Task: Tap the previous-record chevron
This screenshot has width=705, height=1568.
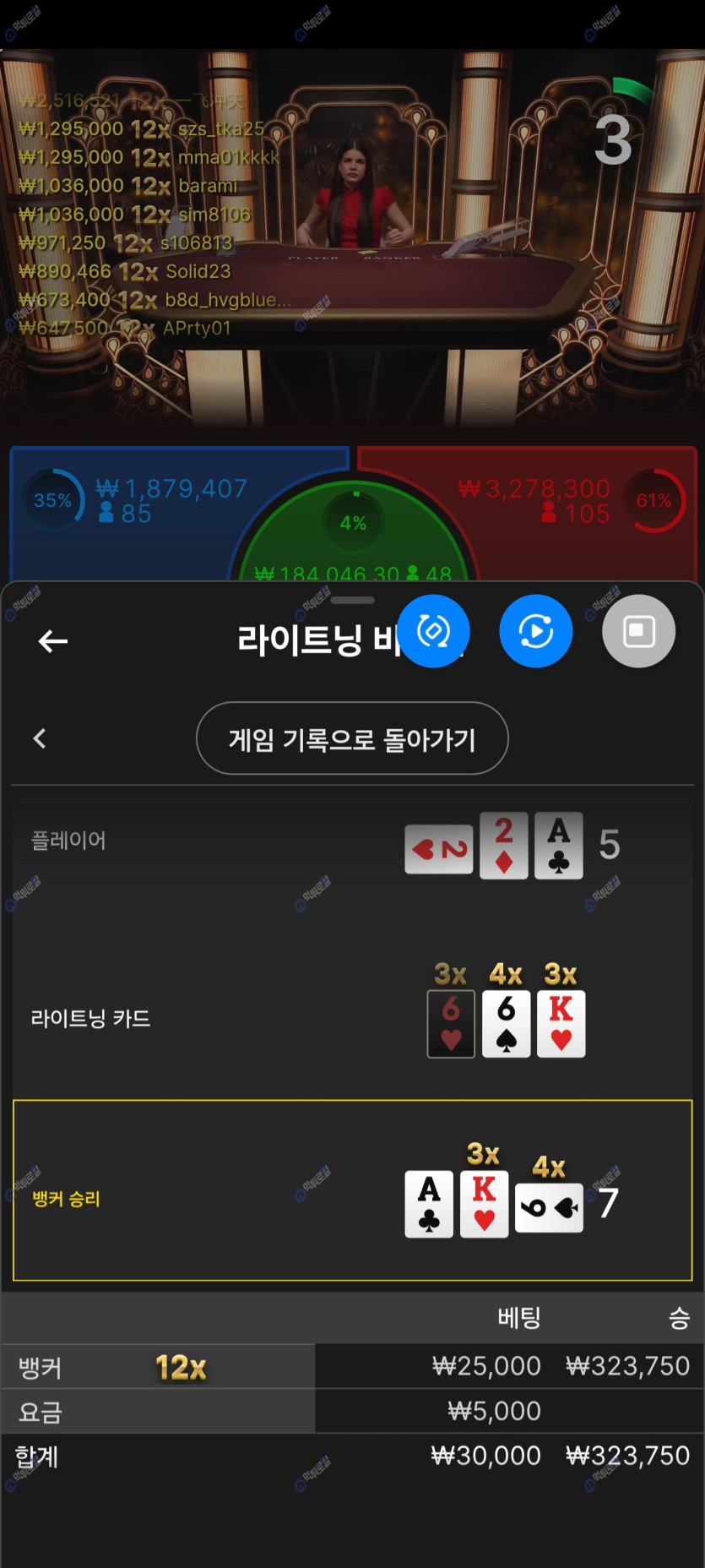Action: tap(40, 738)
